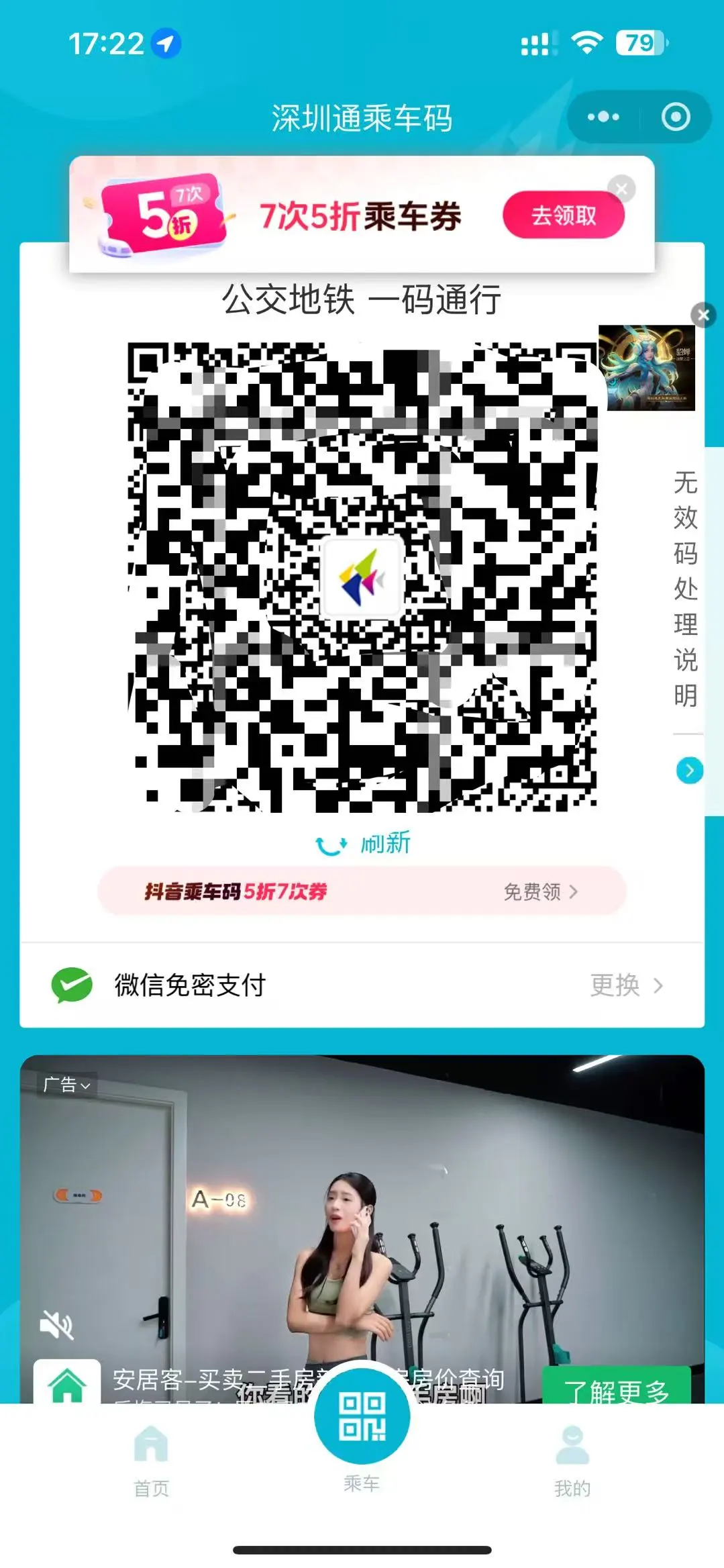Refresh the ride QR code via 刷新
This screenshot has height=1568, width=724.
point(363,844)
